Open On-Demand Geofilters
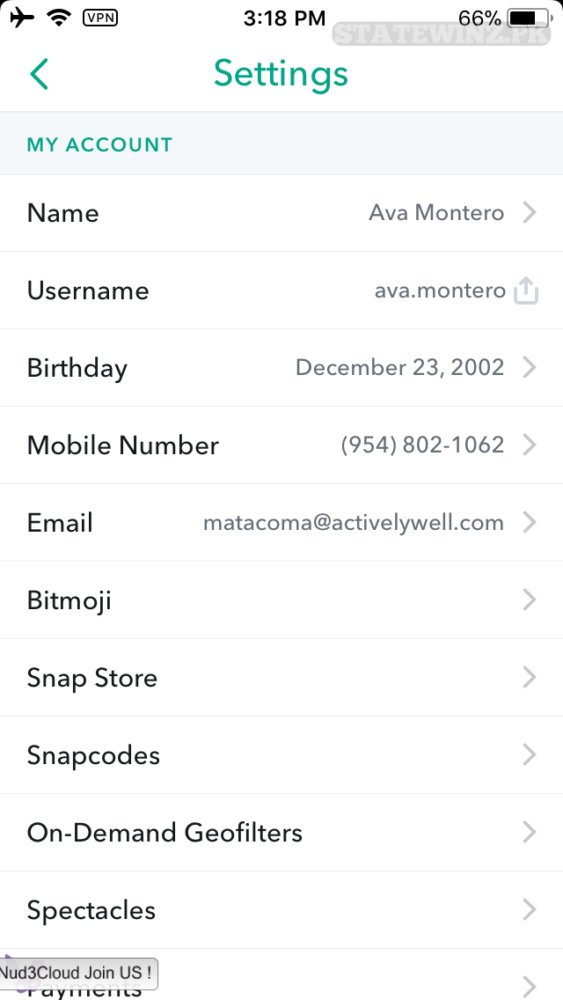This screenshot has width=563, height=1000. click(x=281, y=832)
